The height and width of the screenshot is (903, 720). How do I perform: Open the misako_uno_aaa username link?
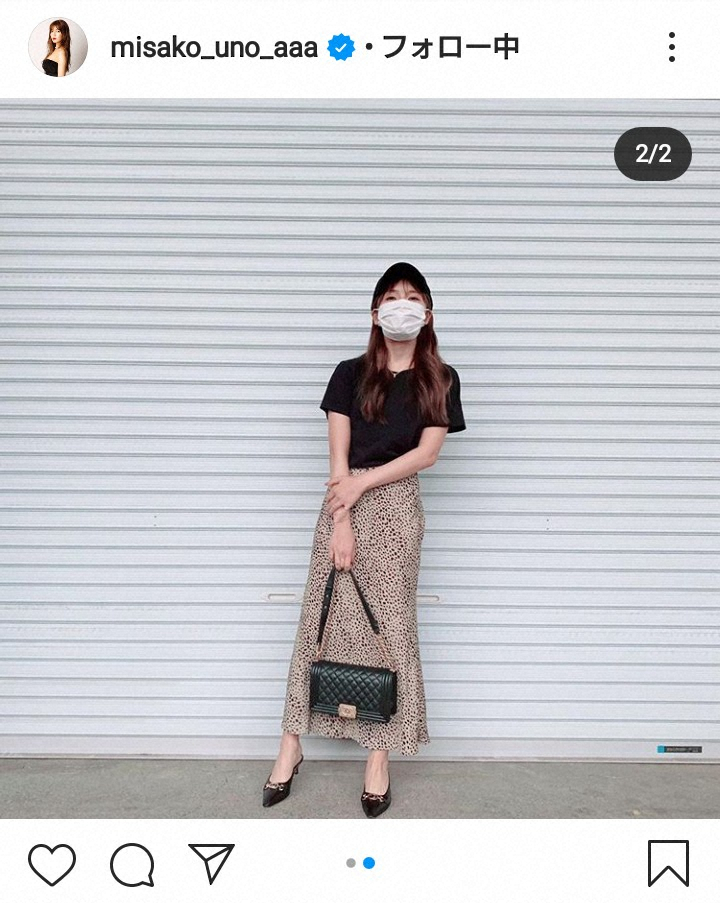pyautogui.click(x=214, y=48)
